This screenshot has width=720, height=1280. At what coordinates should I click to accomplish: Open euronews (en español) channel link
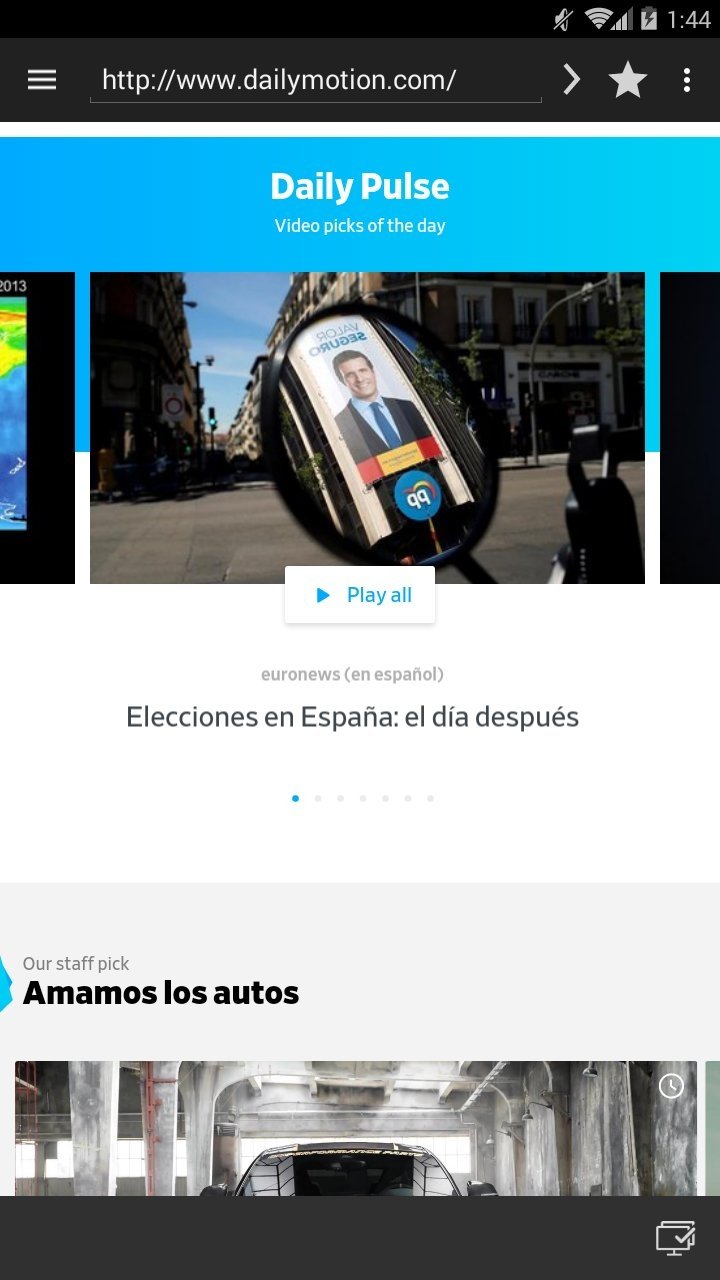(352, 674)
